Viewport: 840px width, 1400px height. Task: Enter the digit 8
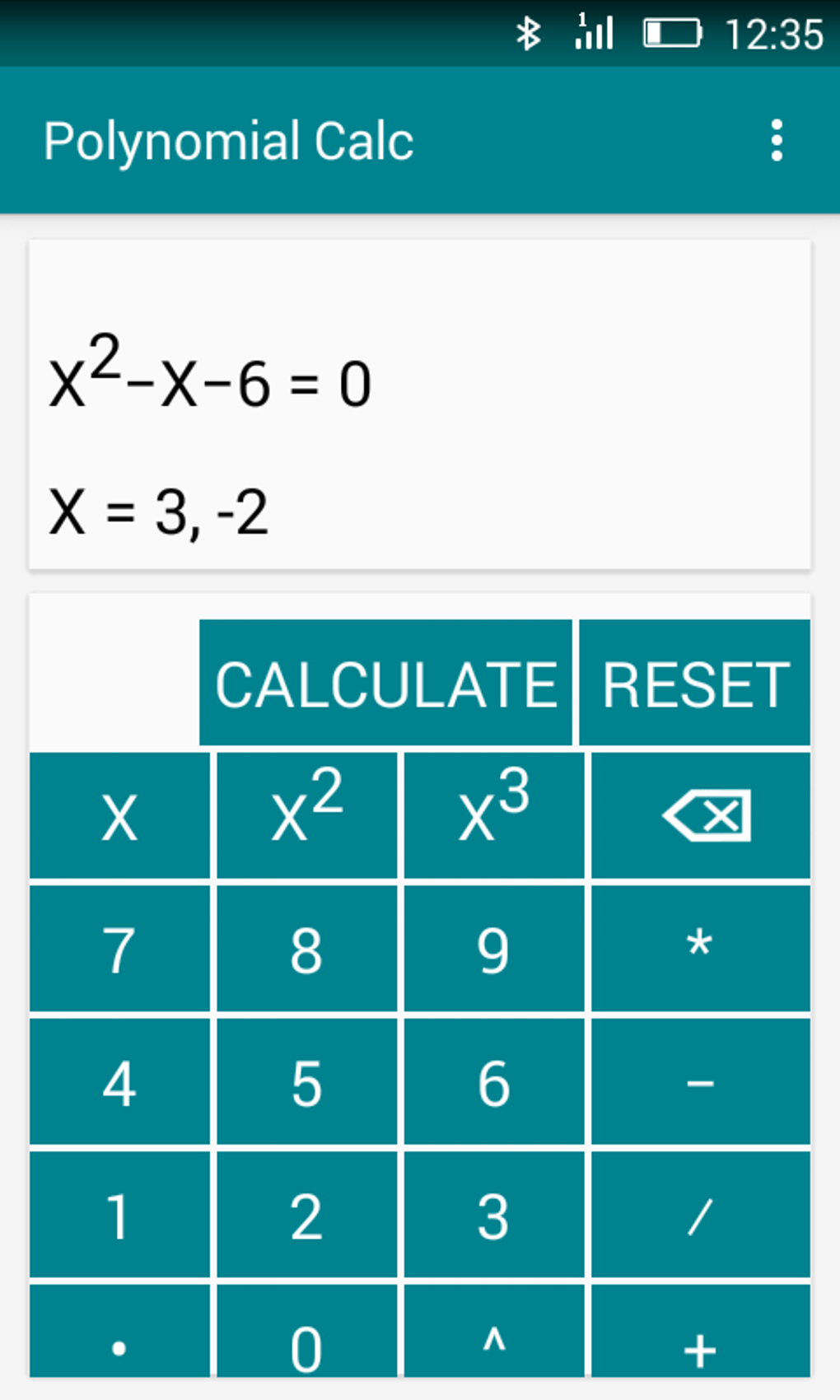(306, 949)
